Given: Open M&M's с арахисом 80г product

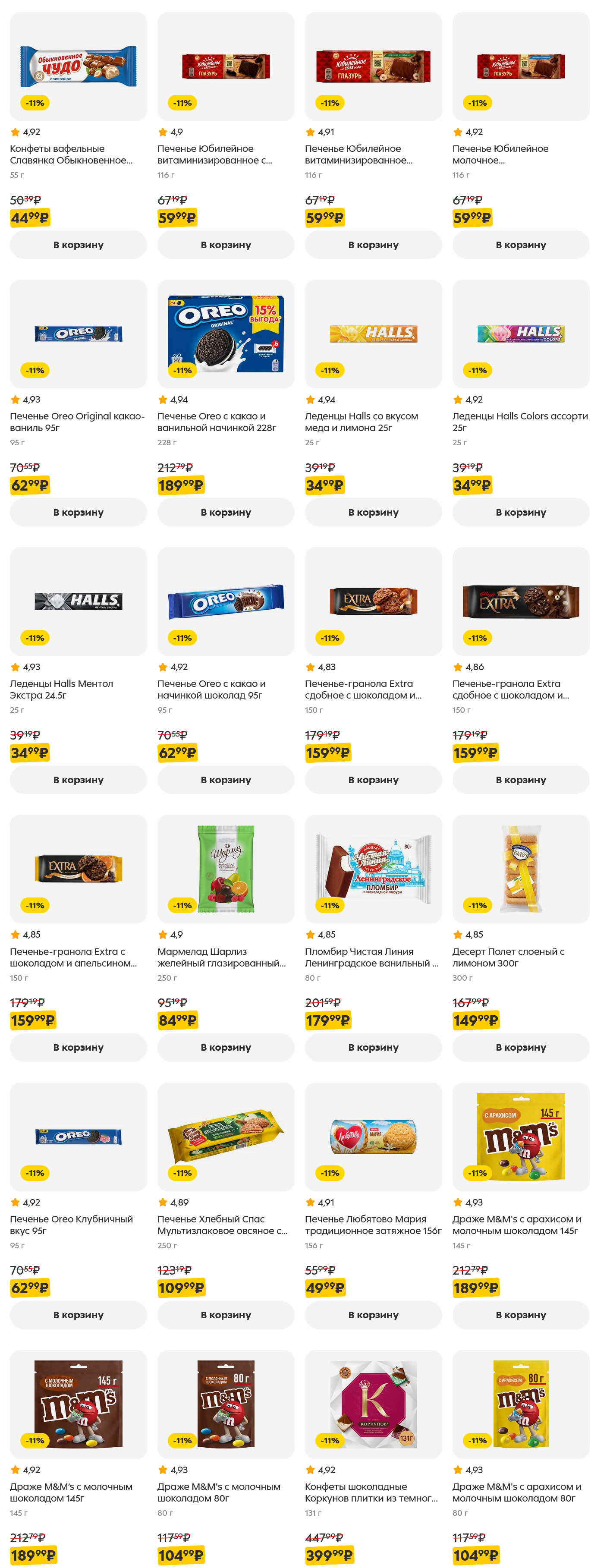Looking at the screenshot, I should (520, 1404).
